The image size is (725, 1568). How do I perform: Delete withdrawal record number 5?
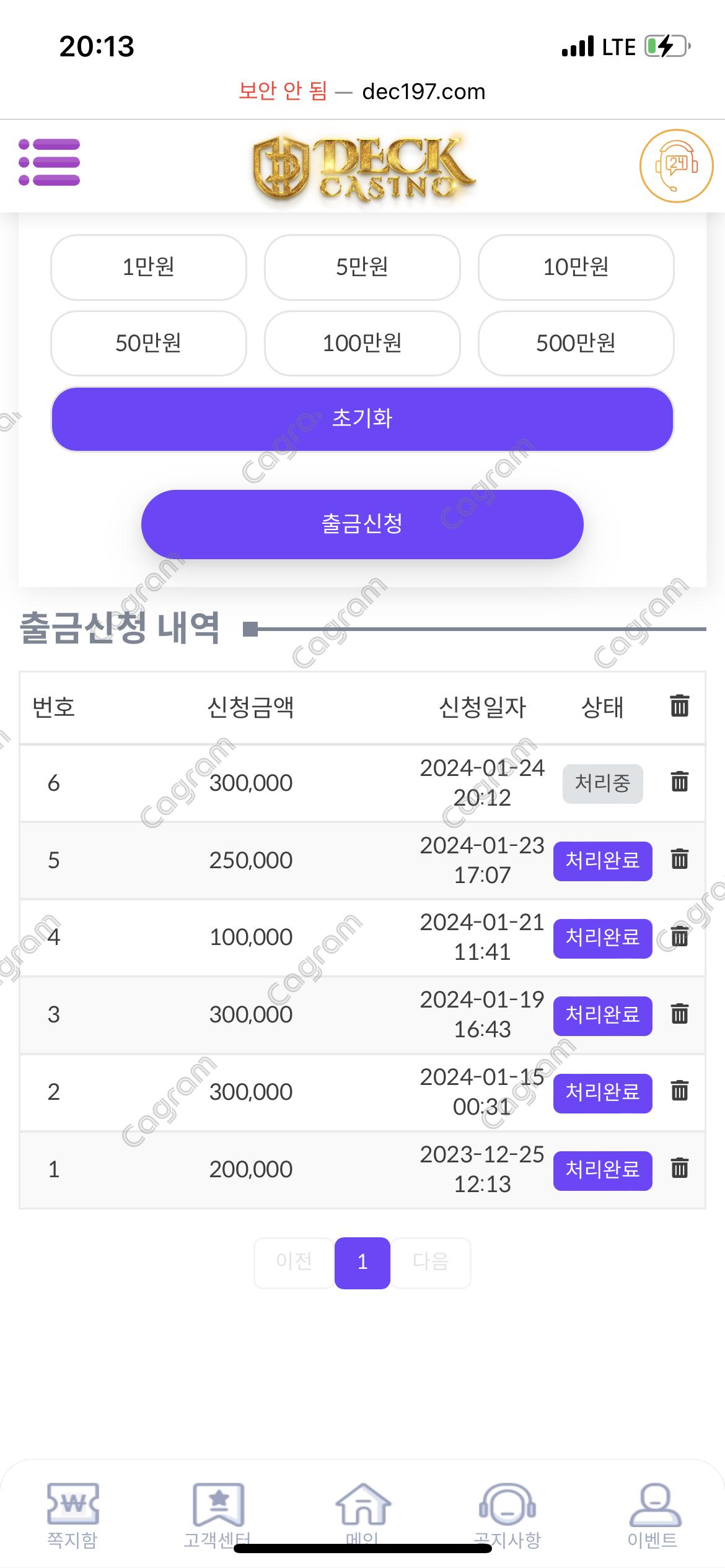click(679, 859)
